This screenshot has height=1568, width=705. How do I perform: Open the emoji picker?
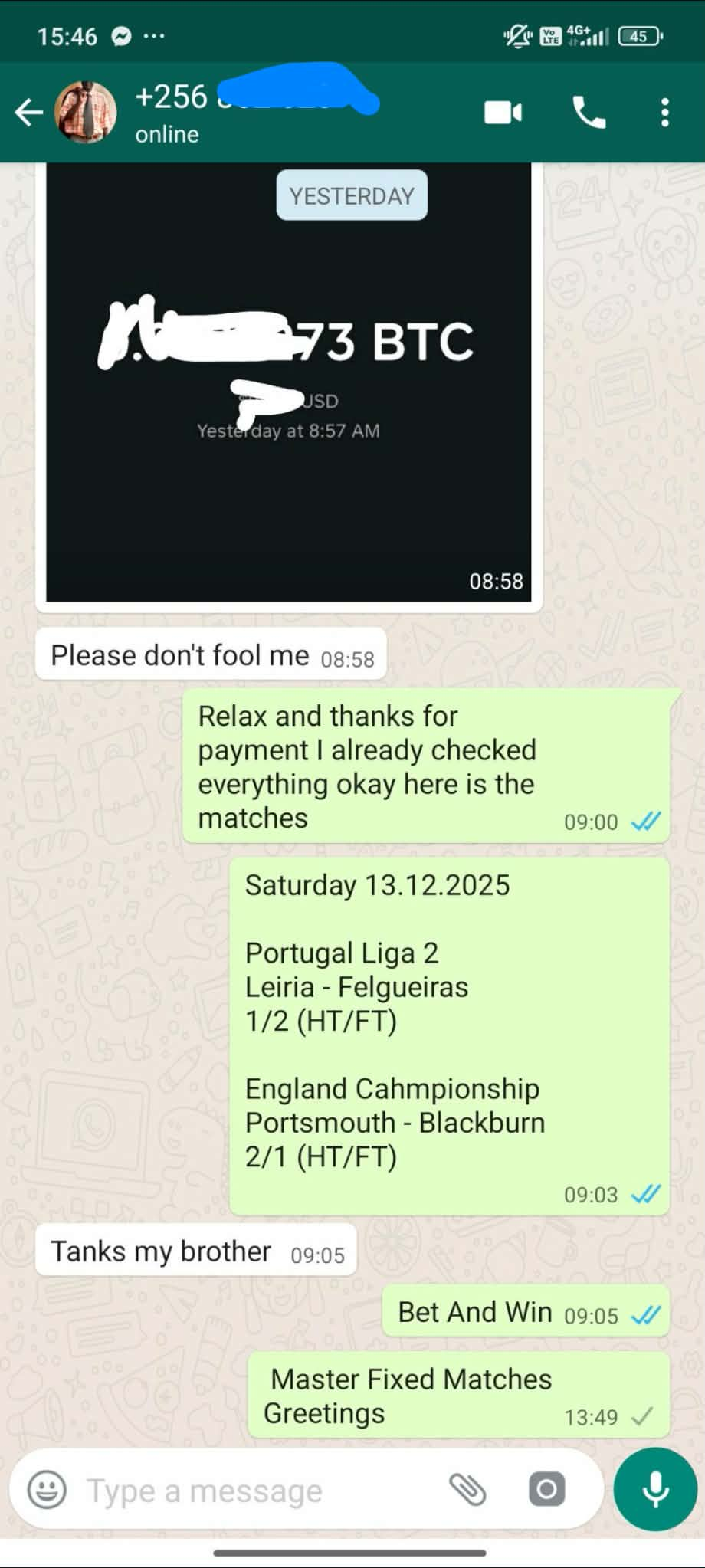(x=46, y=1491)
